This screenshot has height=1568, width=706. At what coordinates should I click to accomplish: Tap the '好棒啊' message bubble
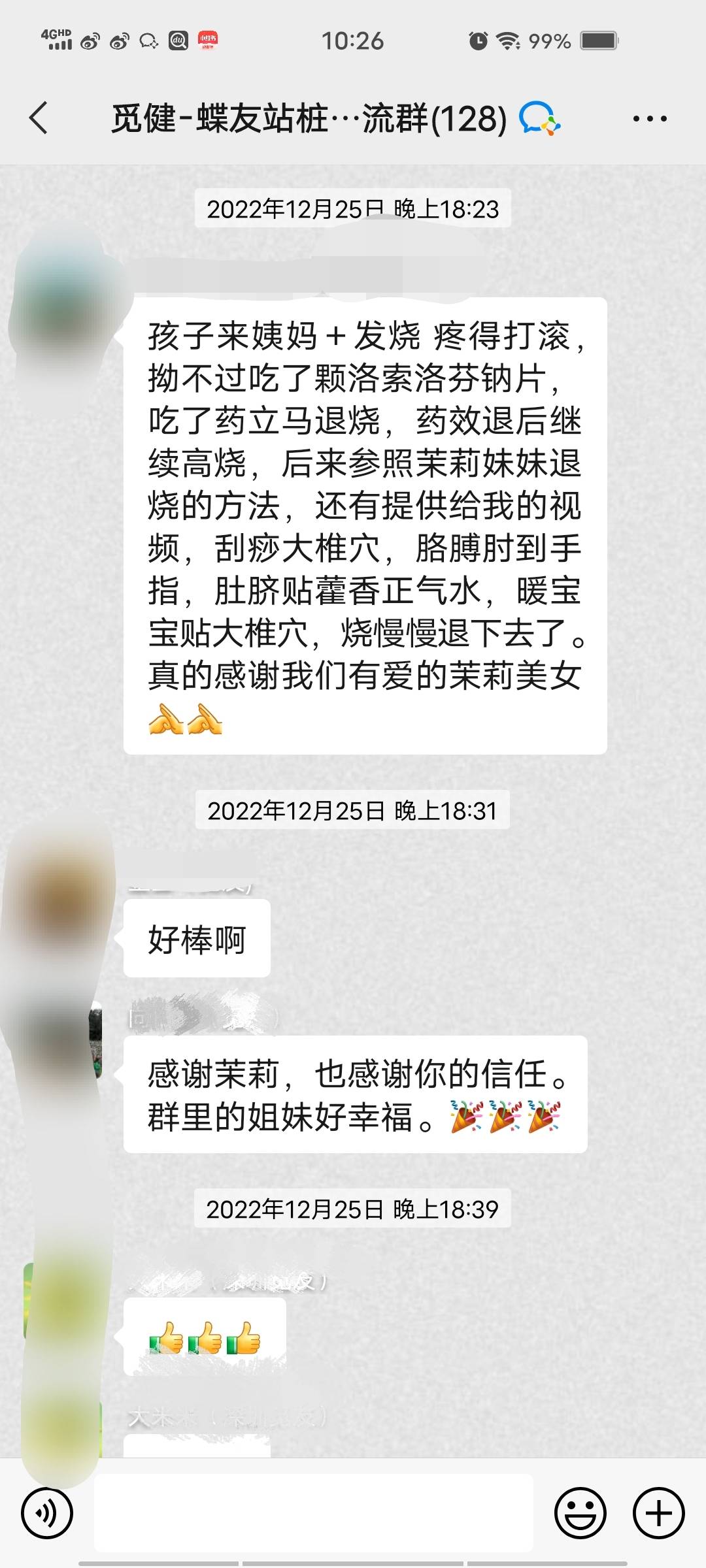(x=194, y=939)
